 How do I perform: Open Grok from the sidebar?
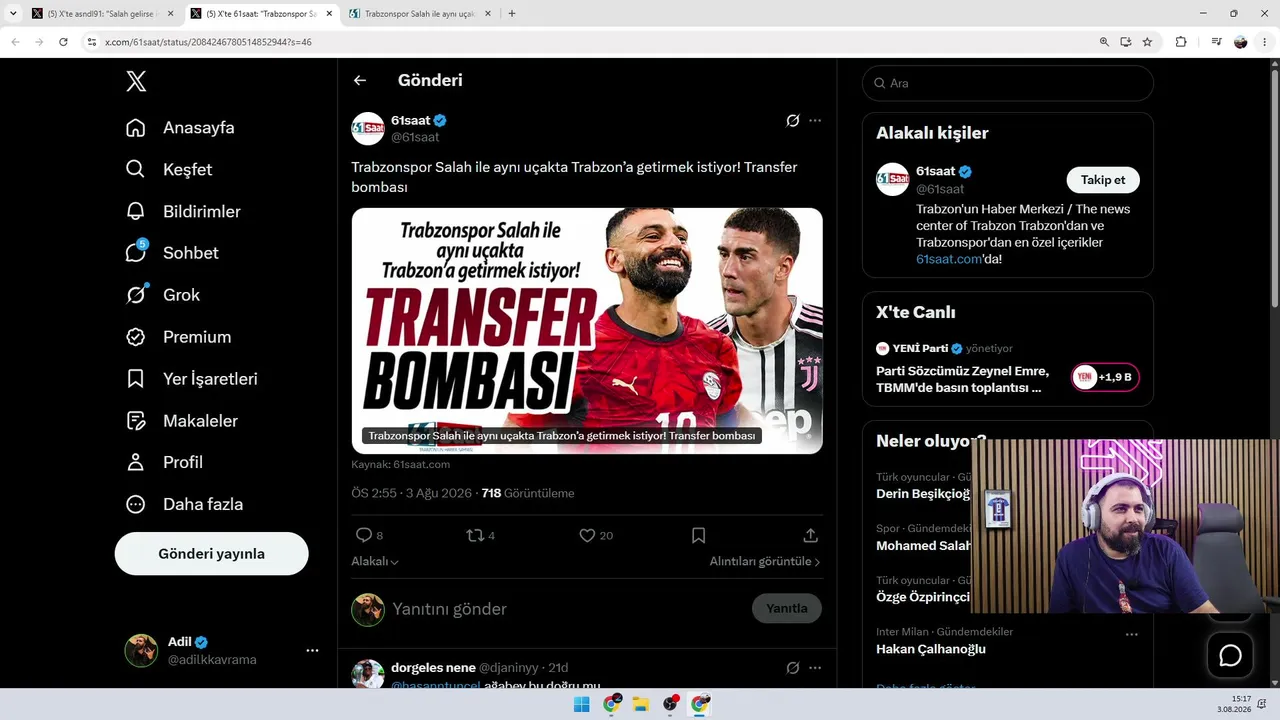coord(163,295)
